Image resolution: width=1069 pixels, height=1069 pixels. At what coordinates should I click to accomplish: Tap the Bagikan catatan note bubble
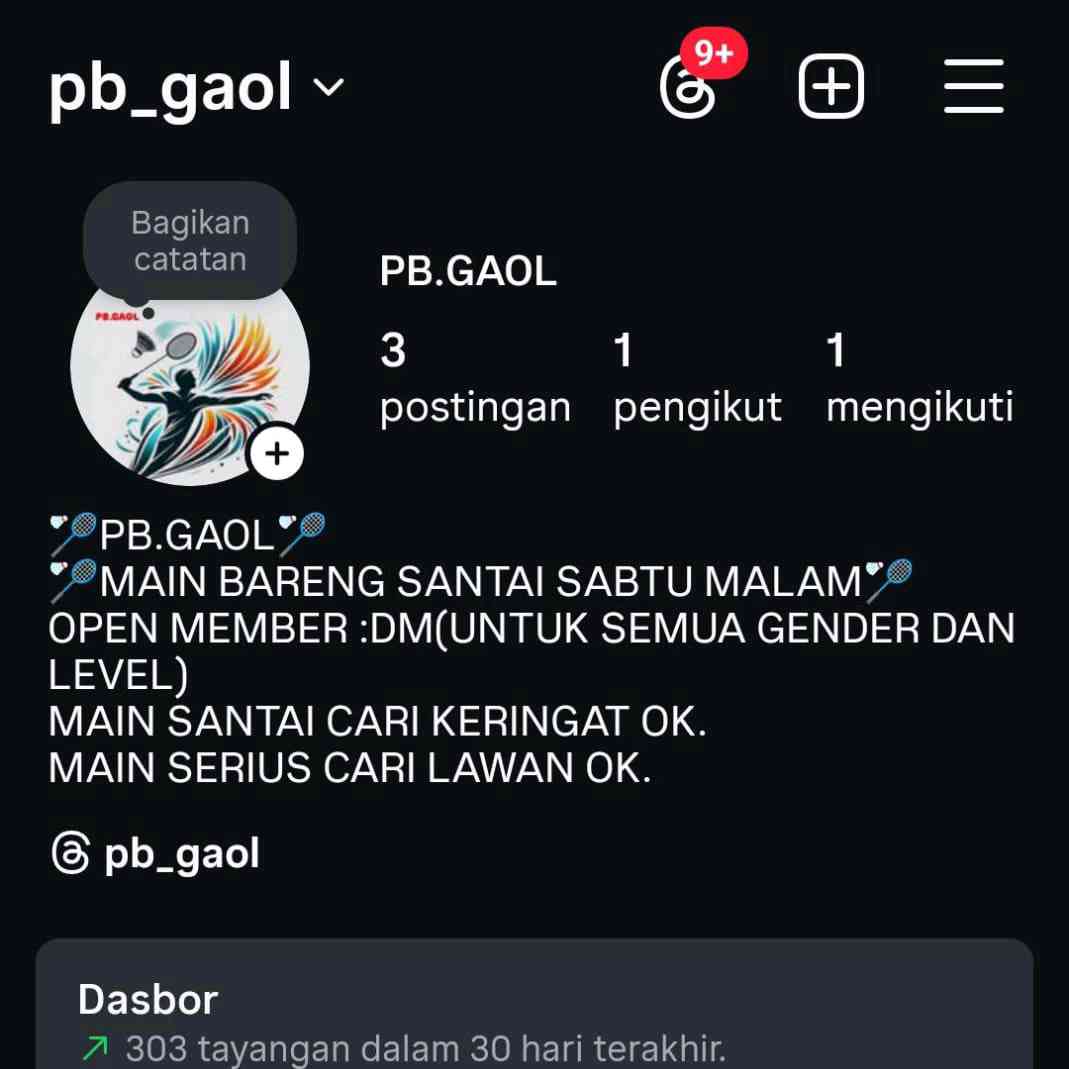pyautogui.click(x=190, y=241)
